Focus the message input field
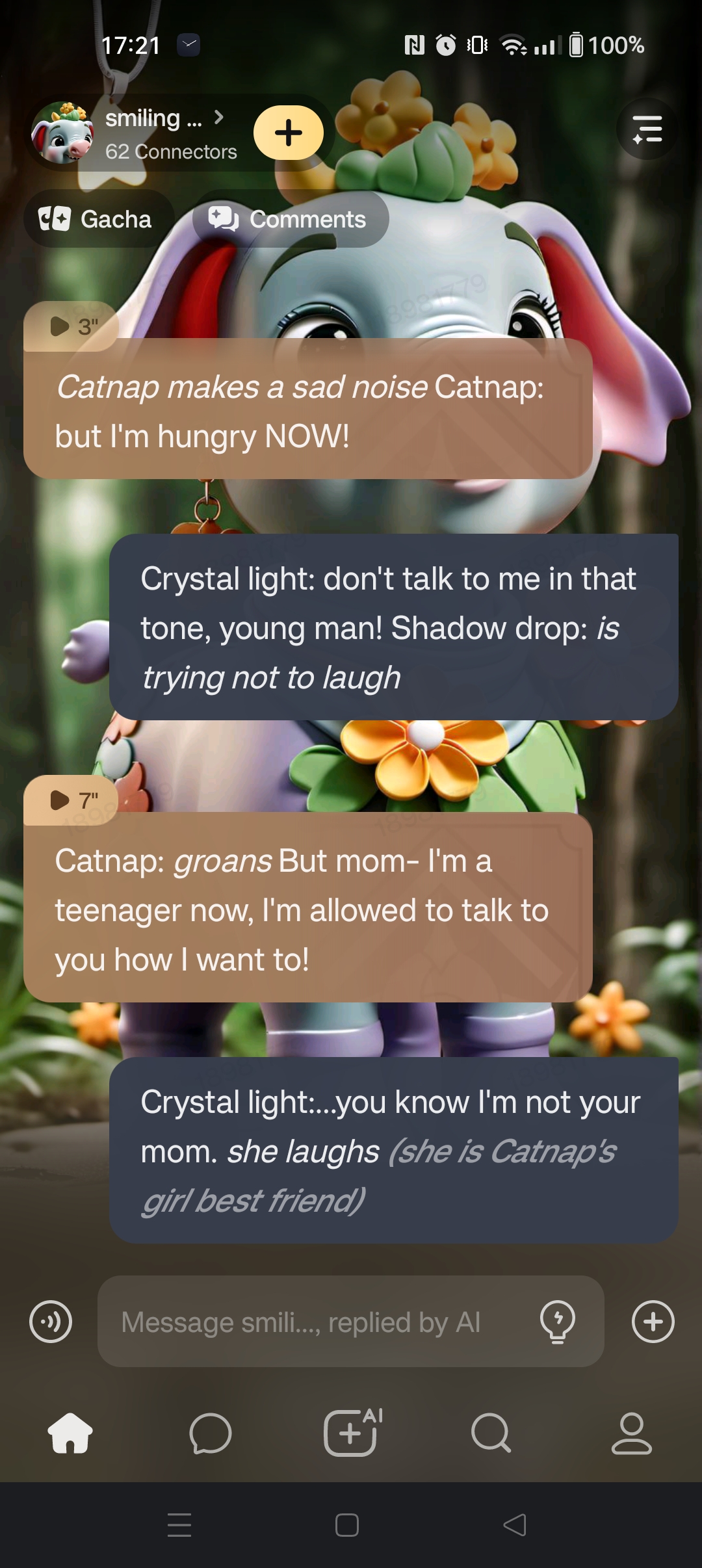The width and height of the screenshot is (702, 1568). point(312,1322)
